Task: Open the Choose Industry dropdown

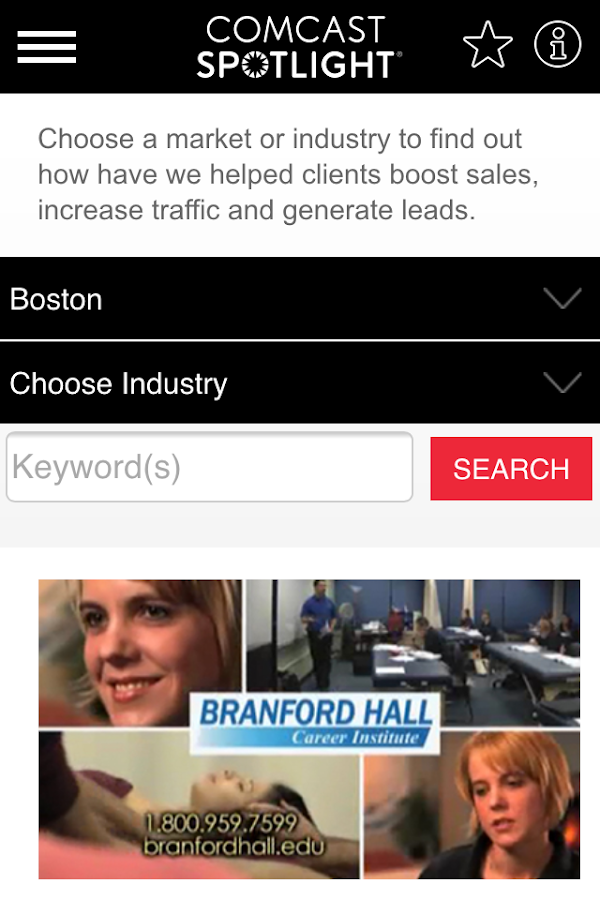Action: pyautogui.click(x=300, y=383)
